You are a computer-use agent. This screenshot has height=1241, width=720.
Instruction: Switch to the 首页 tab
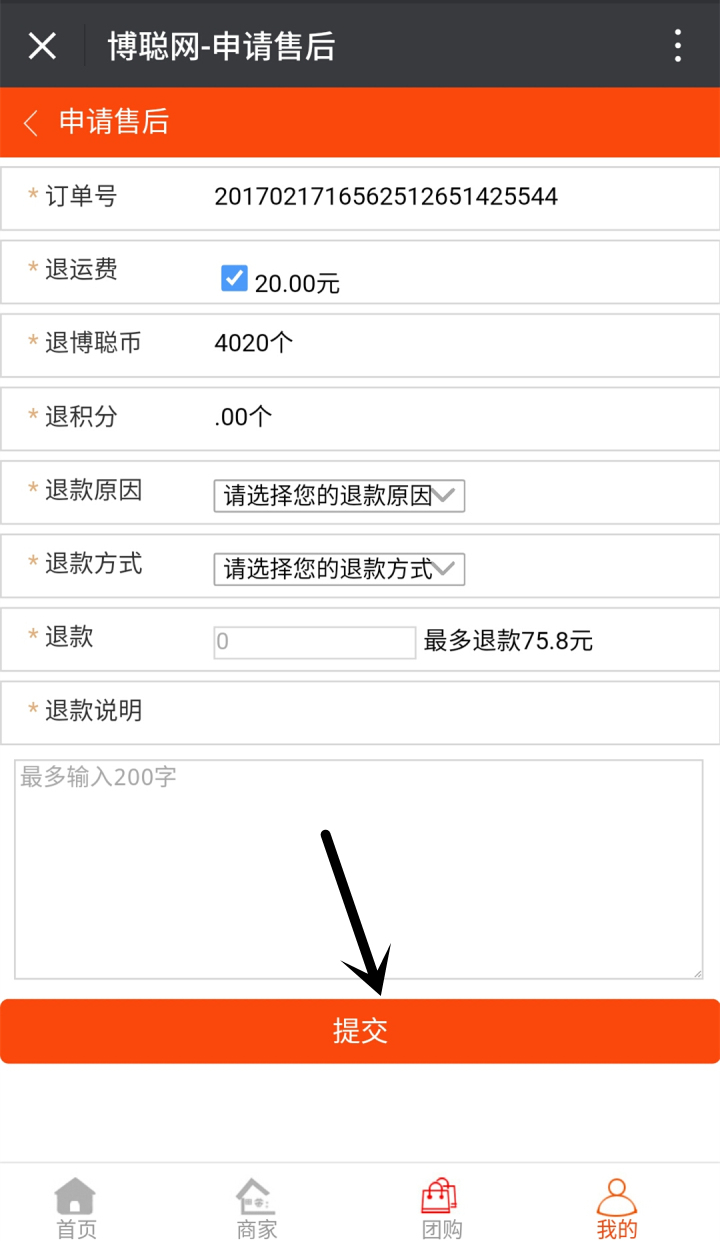point(76,1207)
